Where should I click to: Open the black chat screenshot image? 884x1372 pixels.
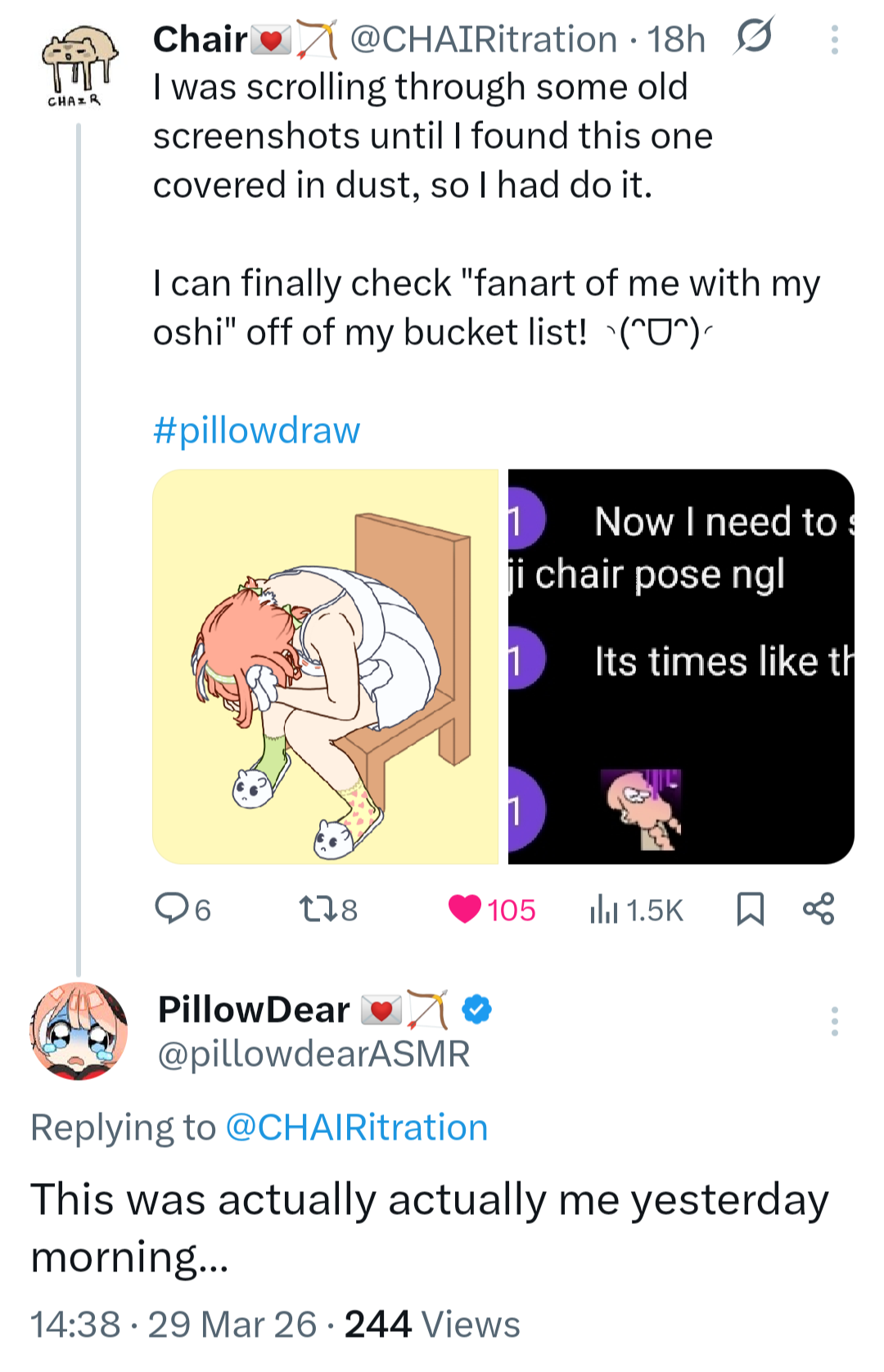point(681,666)
